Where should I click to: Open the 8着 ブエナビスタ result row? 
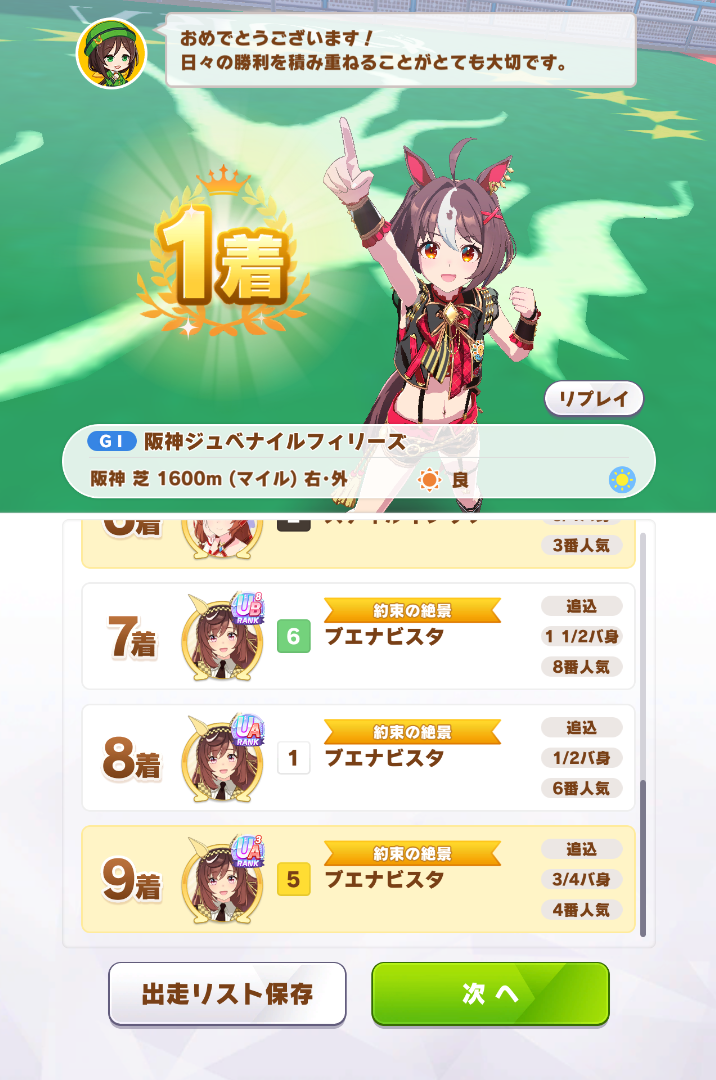click(358, 758)
